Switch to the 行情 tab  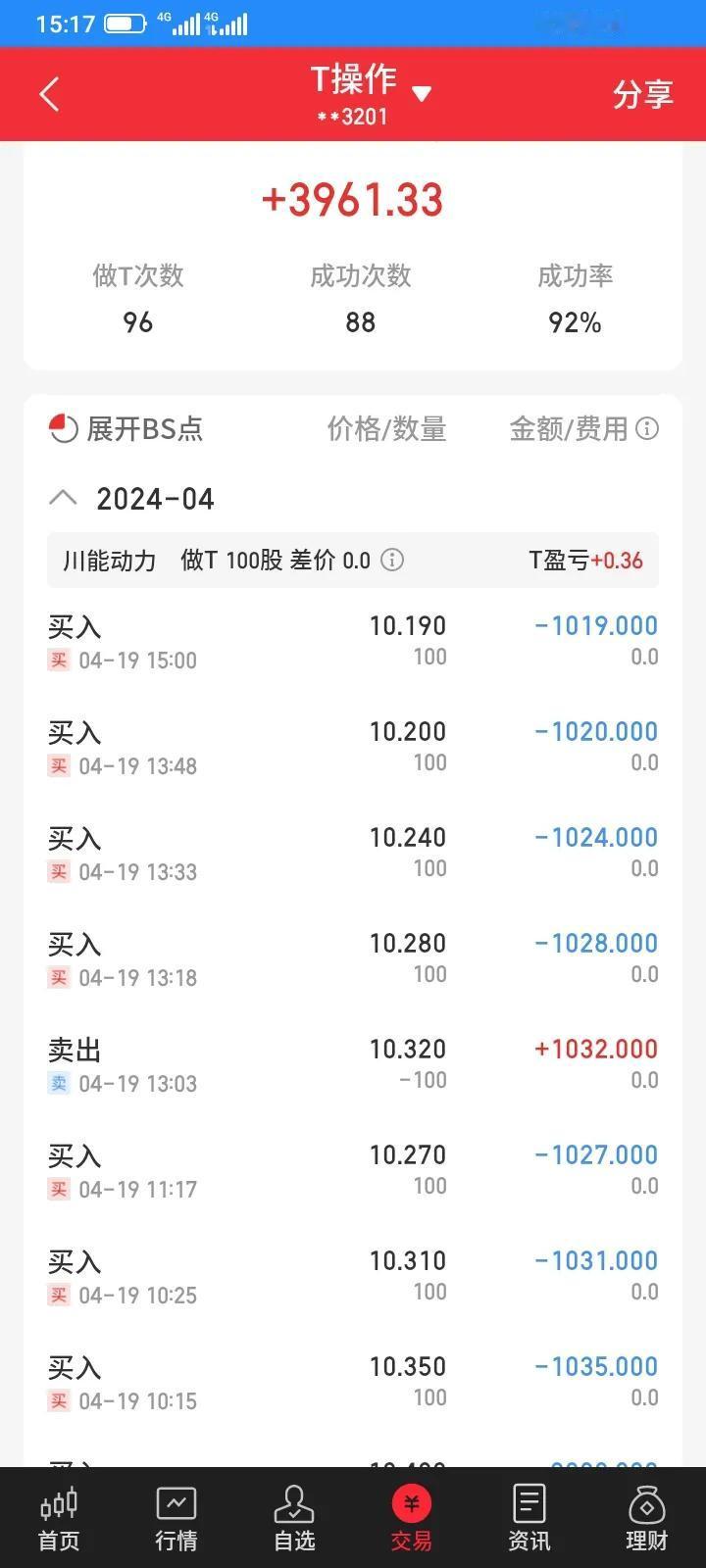coord(176,1519)
